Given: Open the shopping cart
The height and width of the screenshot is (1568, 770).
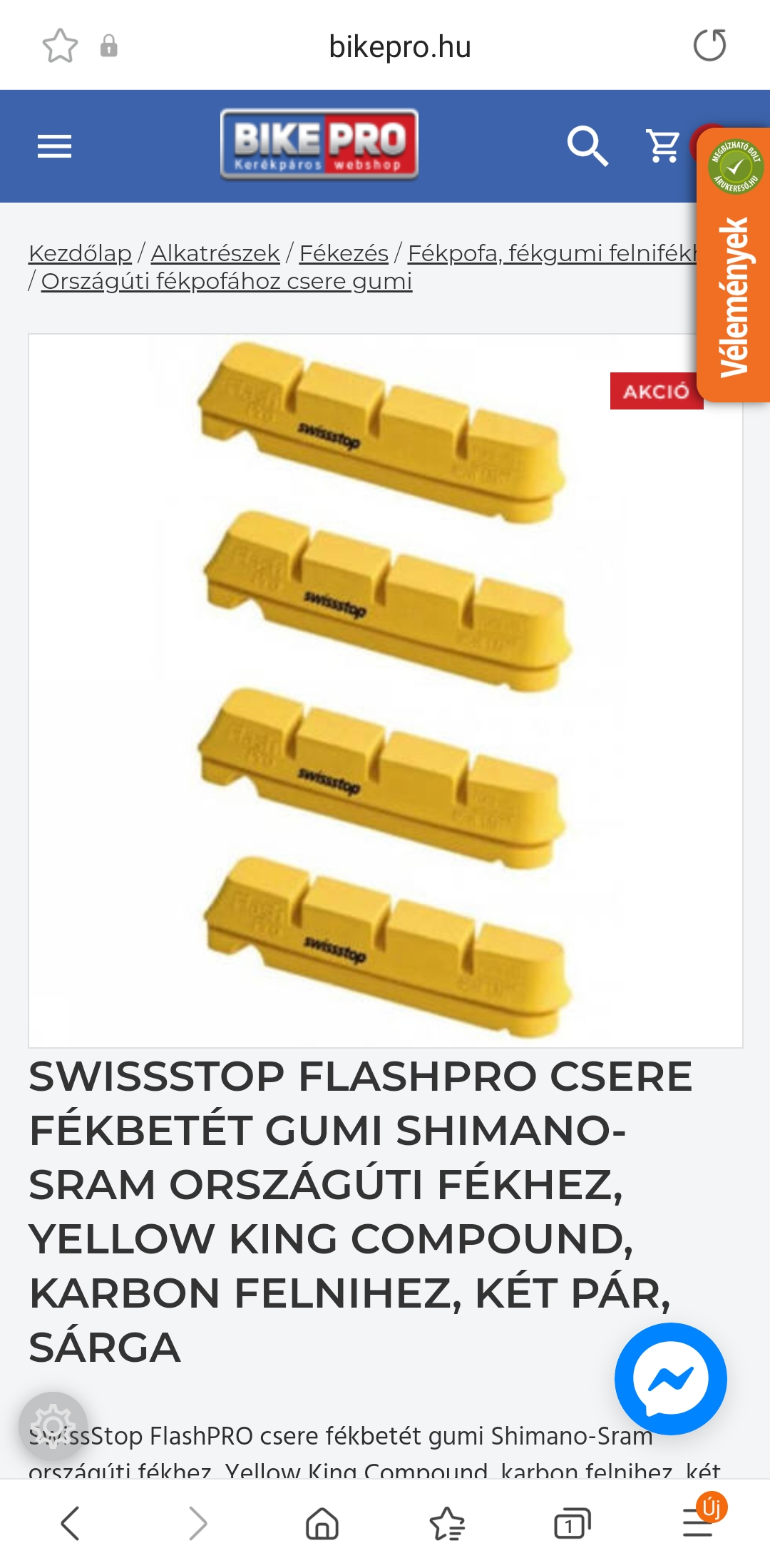Looking at the screenshot, I should [663, 146].
